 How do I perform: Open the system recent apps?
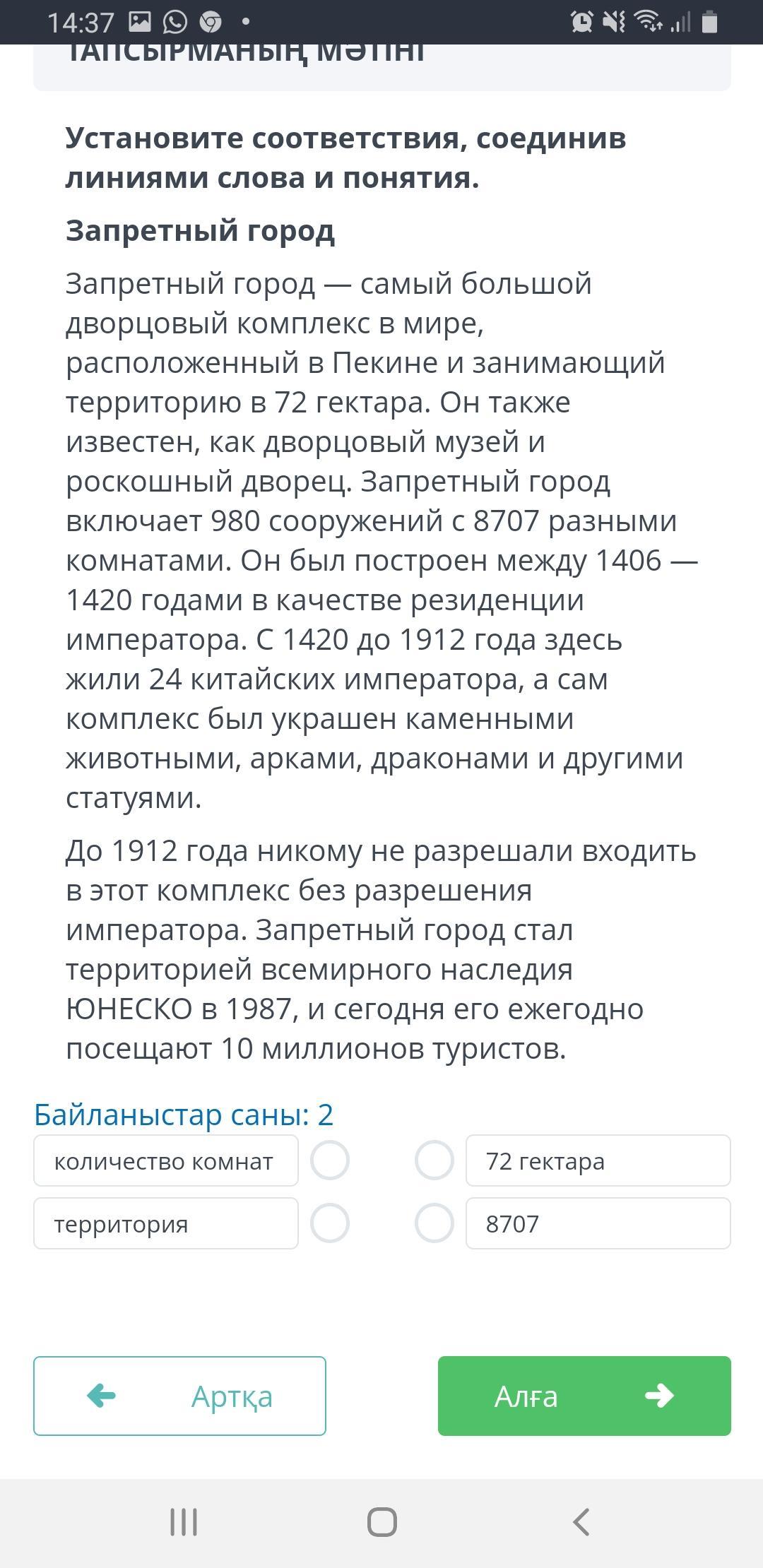[x=184, y=1522]
